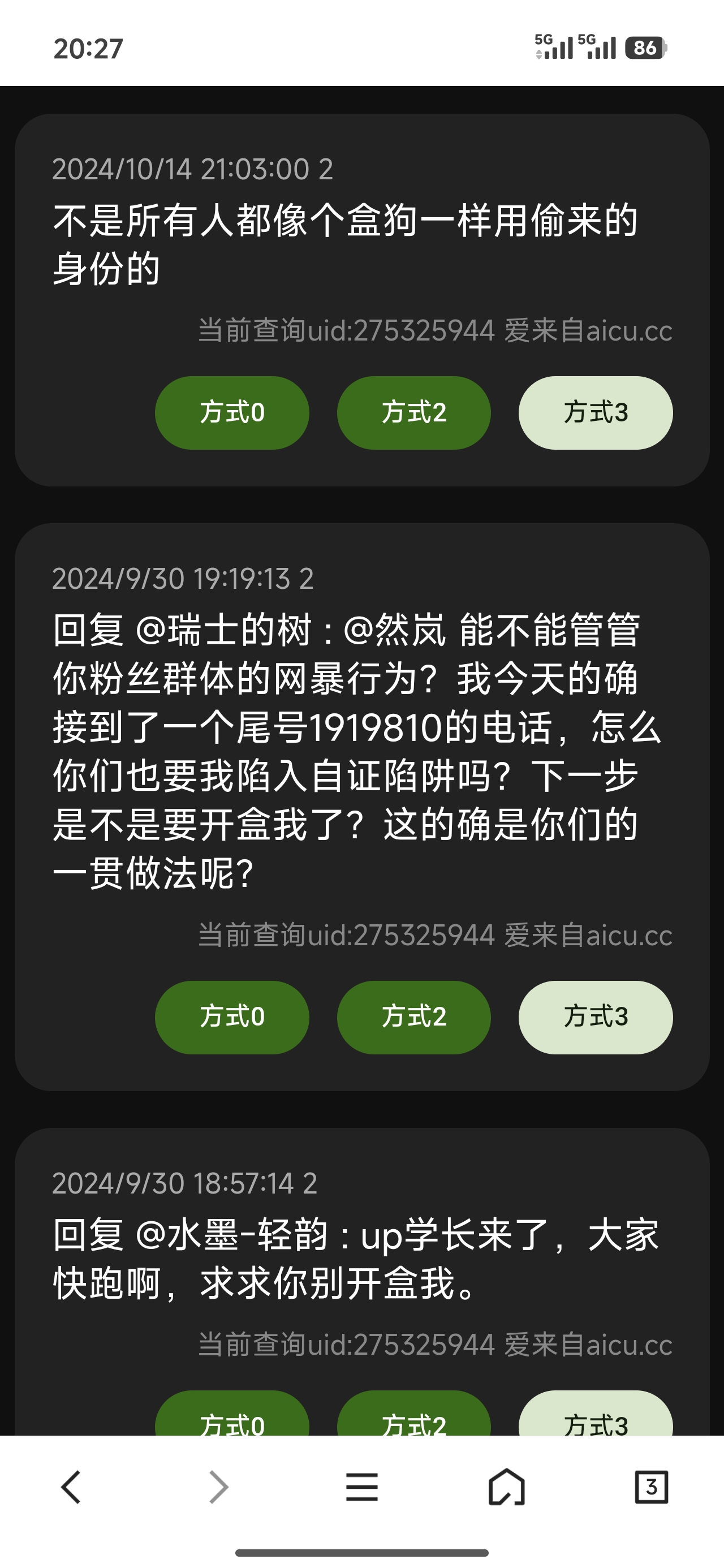
Task: Tap 方式0 under the 2024/10/14 comment
Action: tap(232, 413)
